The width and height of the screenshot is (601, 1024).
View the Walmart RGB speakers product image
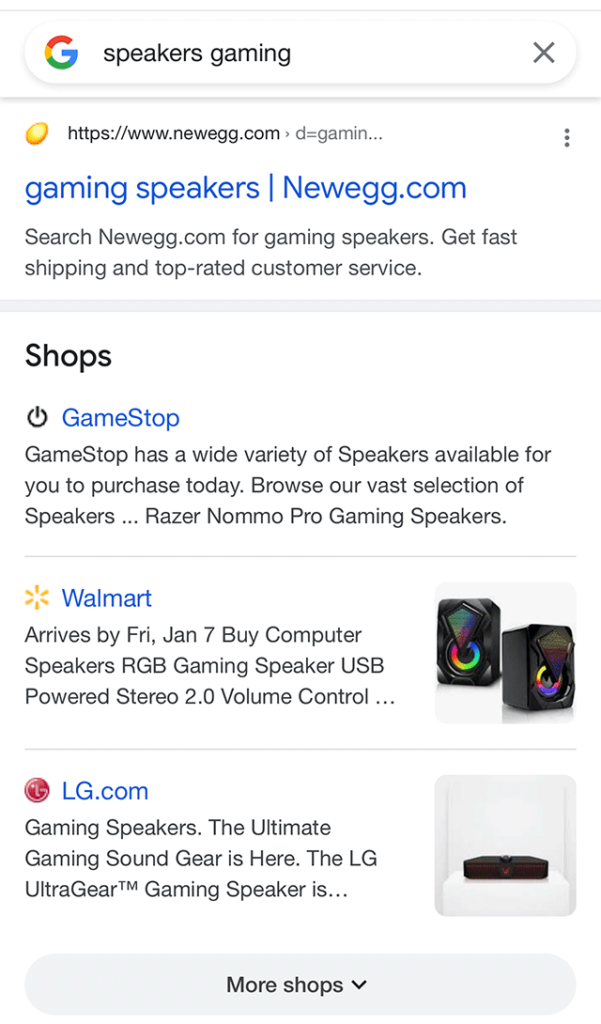[505, 652]
